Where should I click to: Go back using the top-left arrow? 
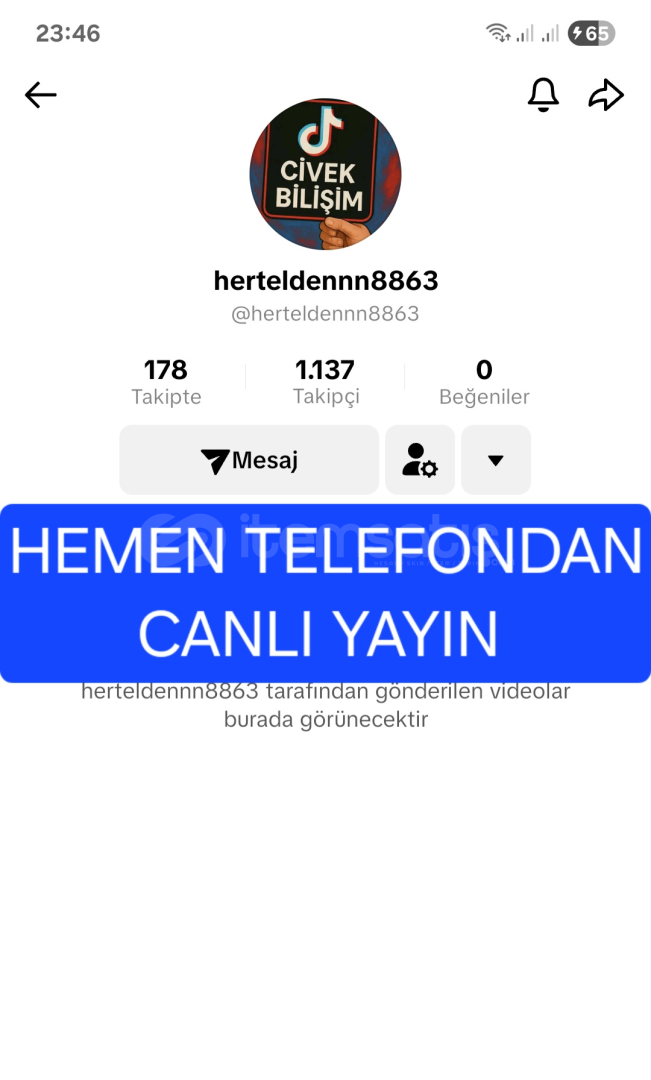[x=41, y=95]
